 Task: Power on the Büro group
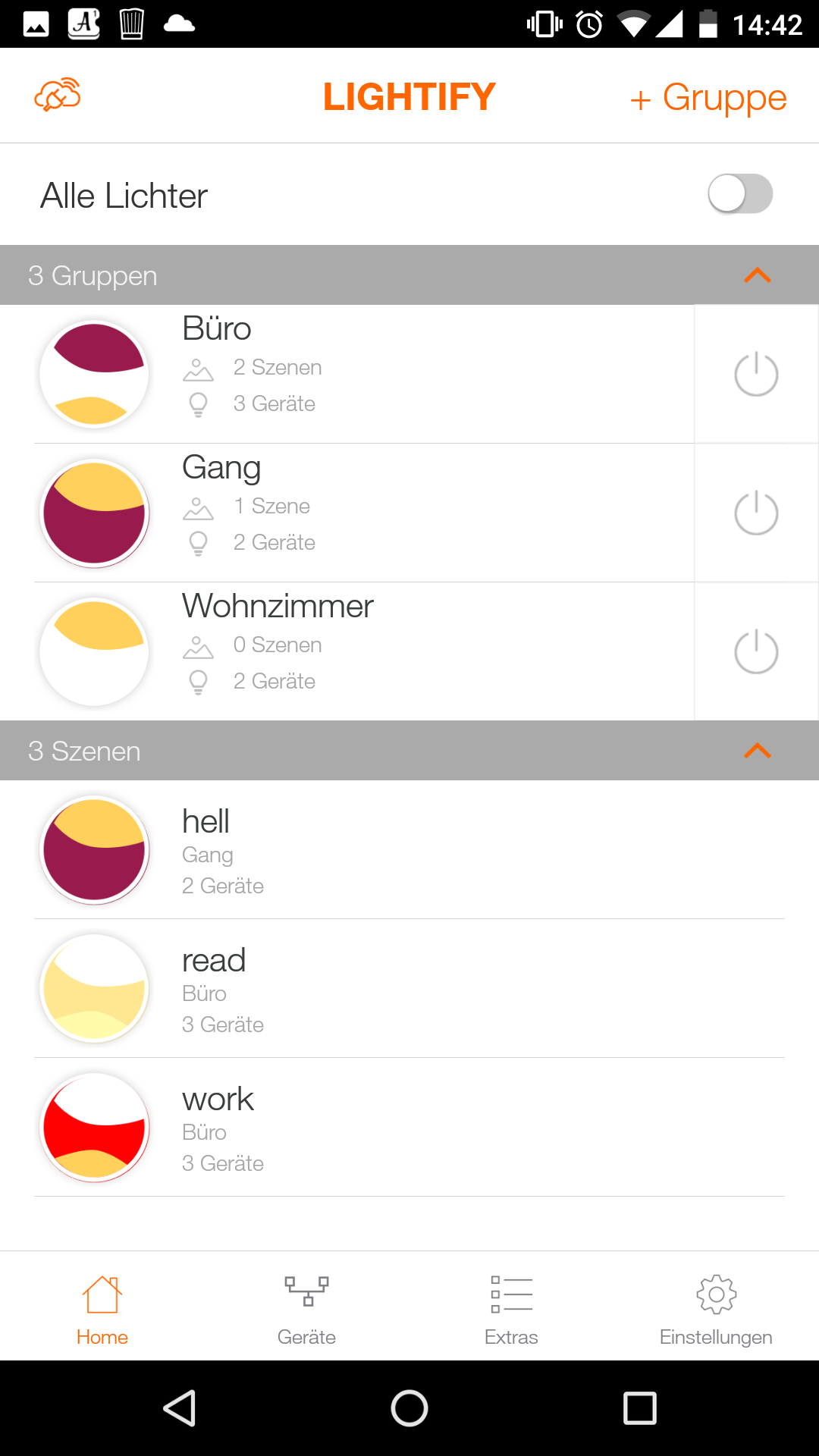pos(756,374)
